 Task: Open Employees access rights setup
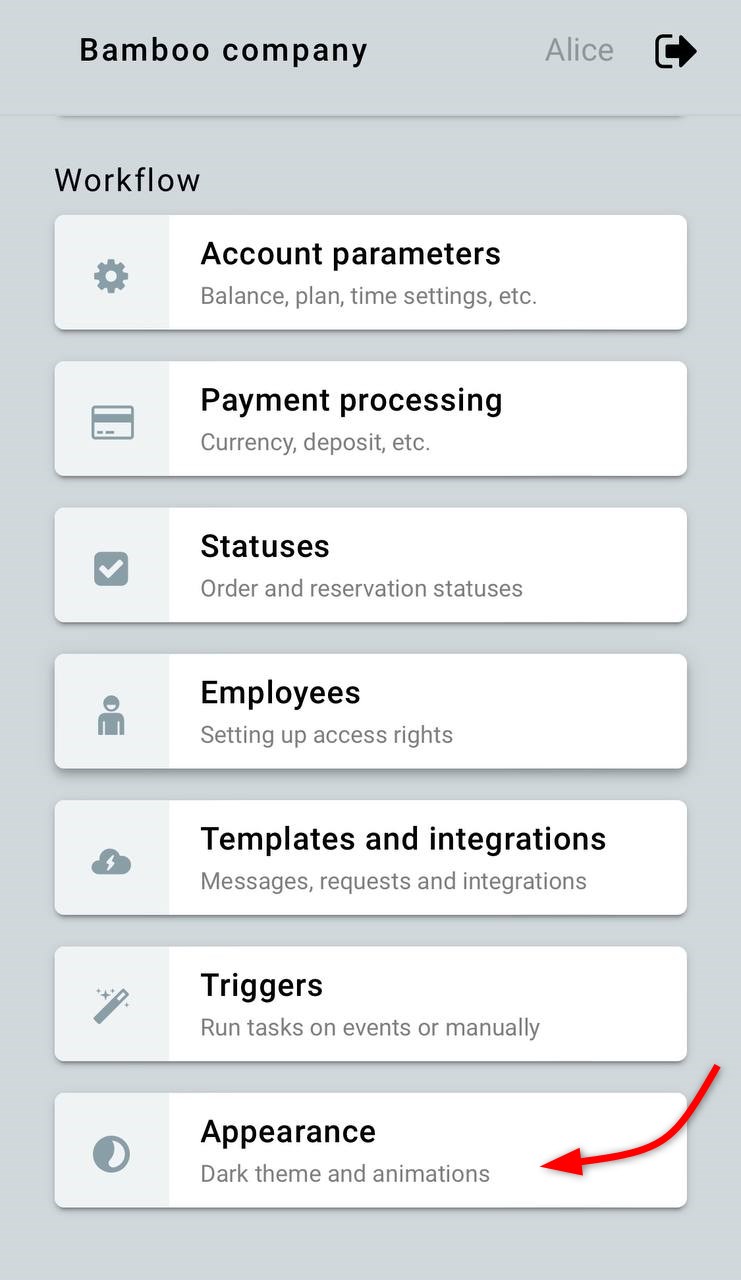tap(370, 711)
